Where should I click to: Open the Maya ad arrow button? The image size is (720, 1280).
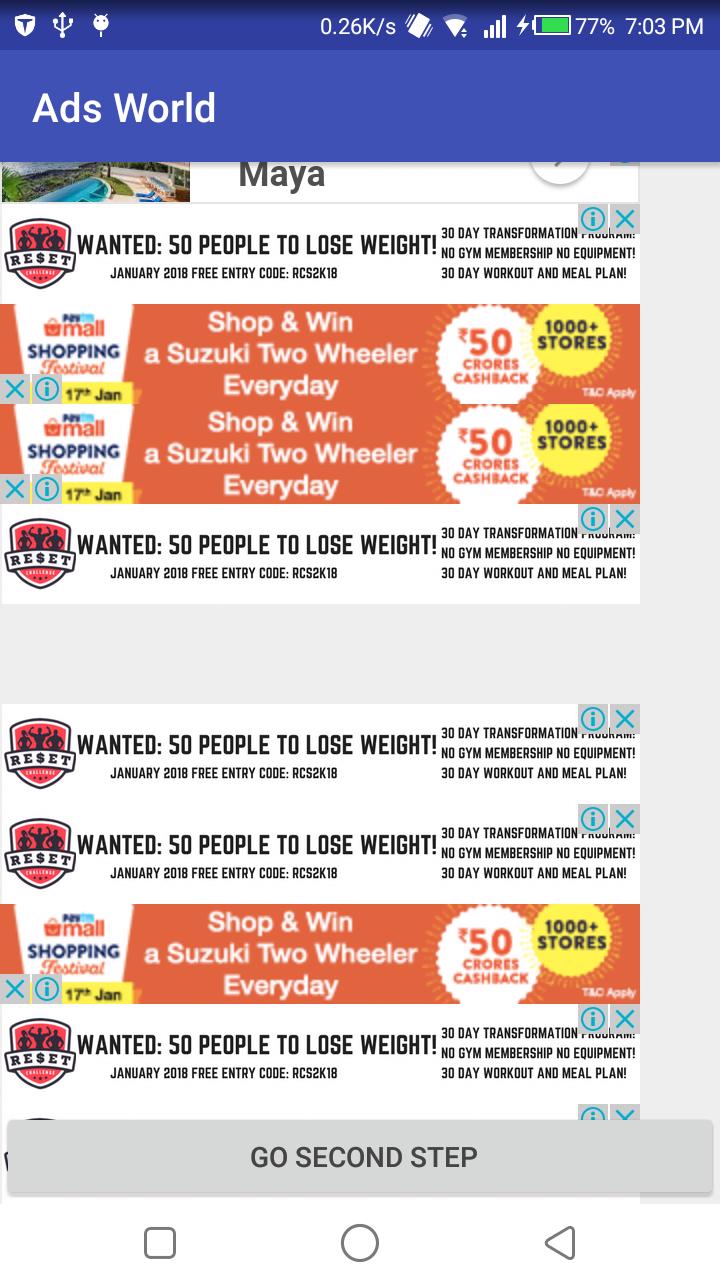click(x=560, y=172)
